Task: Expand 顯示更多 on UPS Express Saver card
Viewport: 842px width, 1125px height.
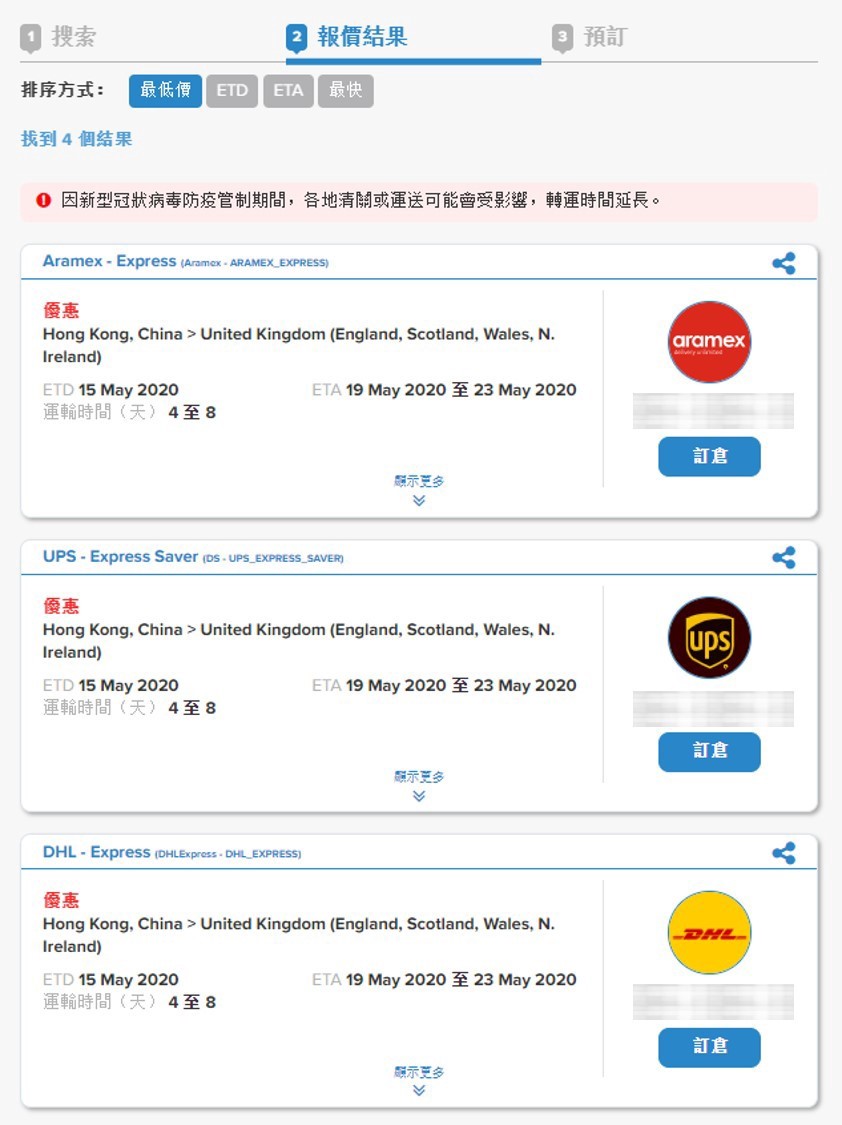Action: (x=419, y=785)
